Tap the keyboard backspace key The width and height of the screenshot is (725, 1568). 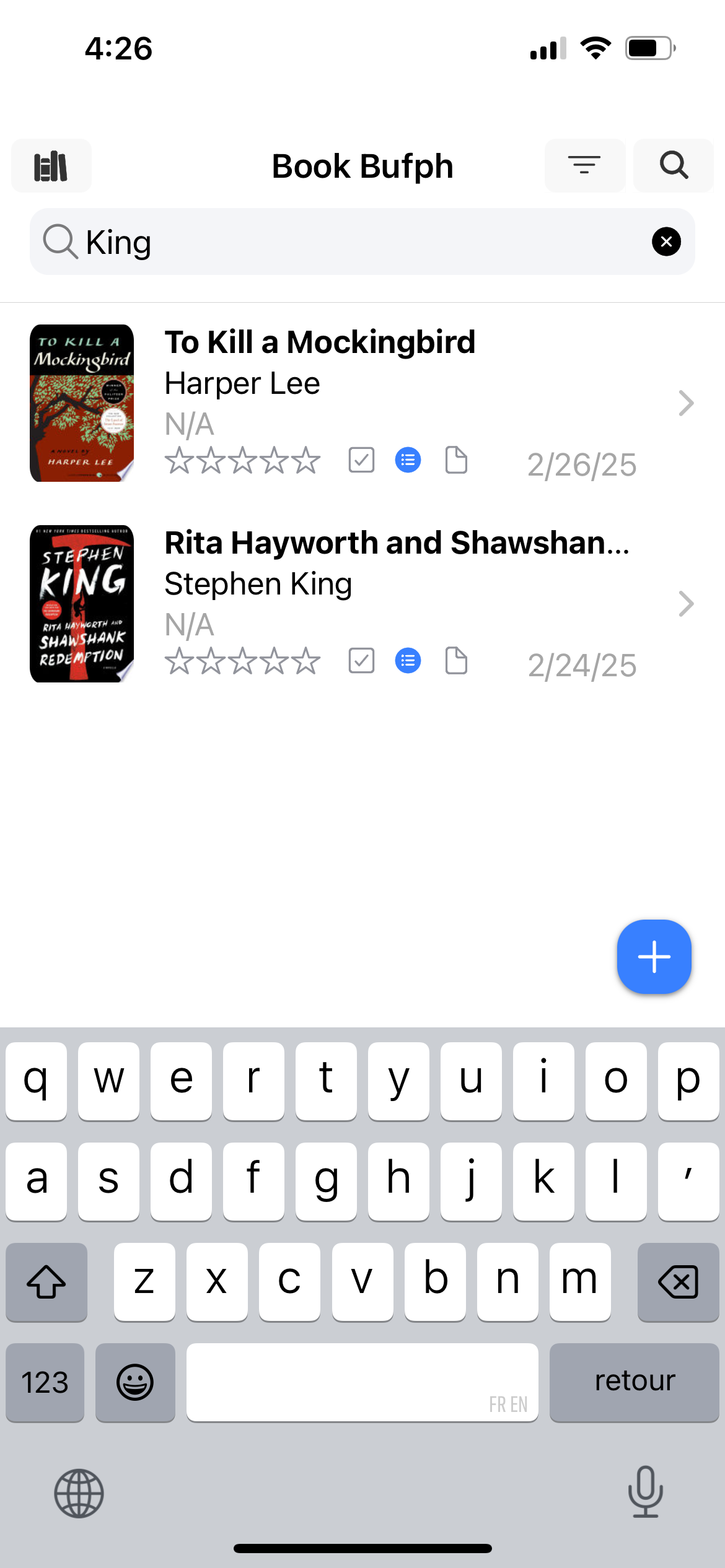(678, 1282)
